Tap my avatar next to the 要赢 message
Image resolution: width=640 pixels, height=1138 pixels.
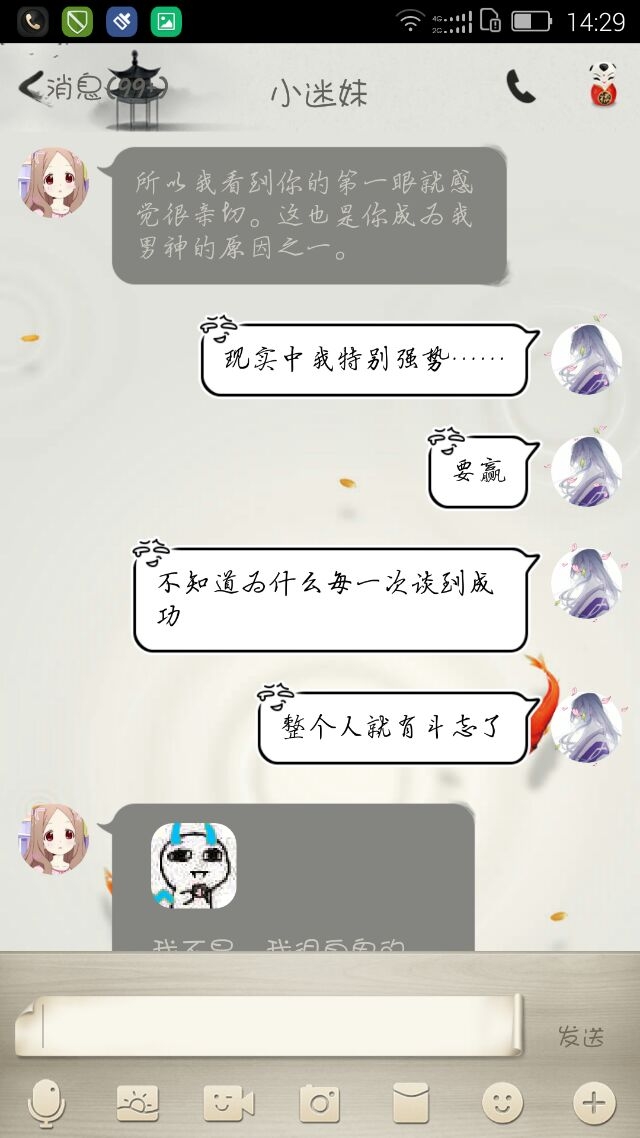pyautogui.click(x=586, y=471)
